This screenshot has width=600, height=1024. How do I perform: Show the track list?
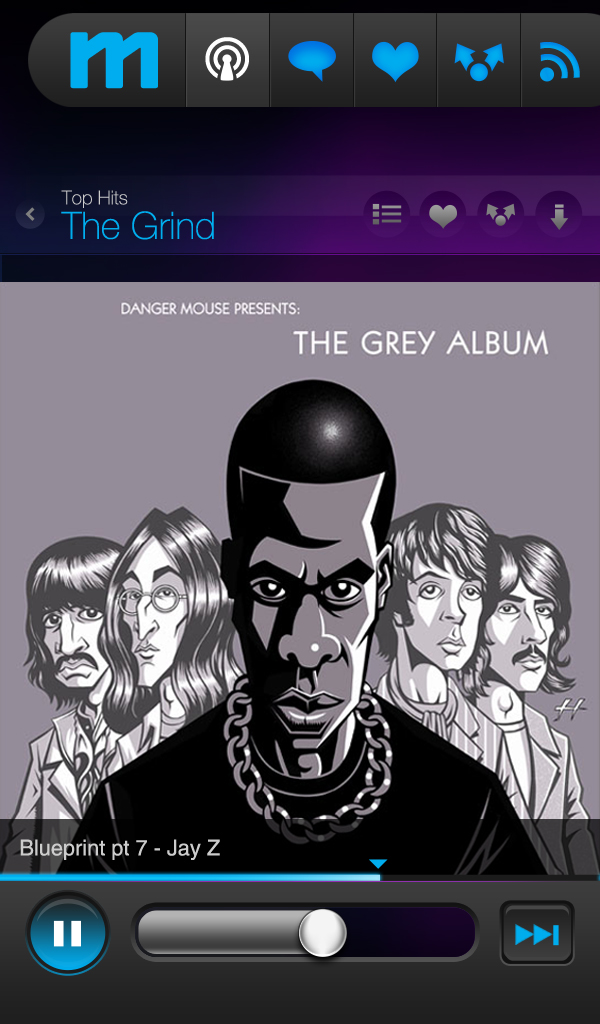point(386,214)
